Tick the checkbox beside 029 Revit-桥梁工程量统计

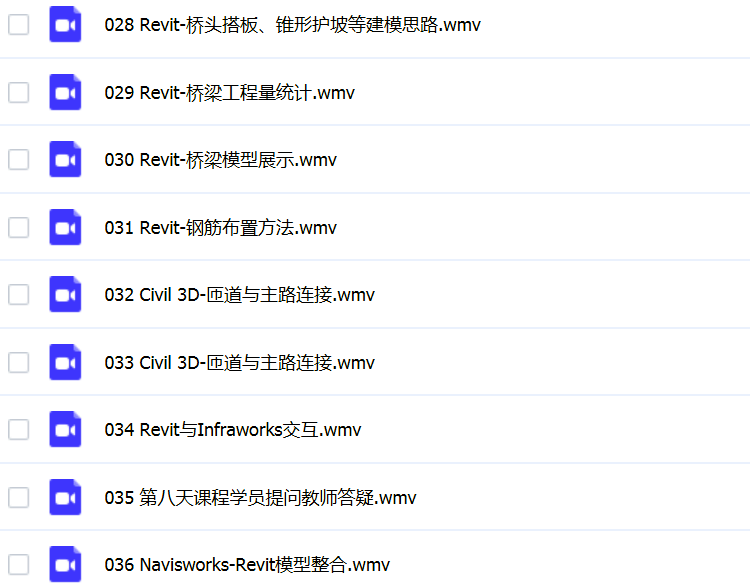19,93
